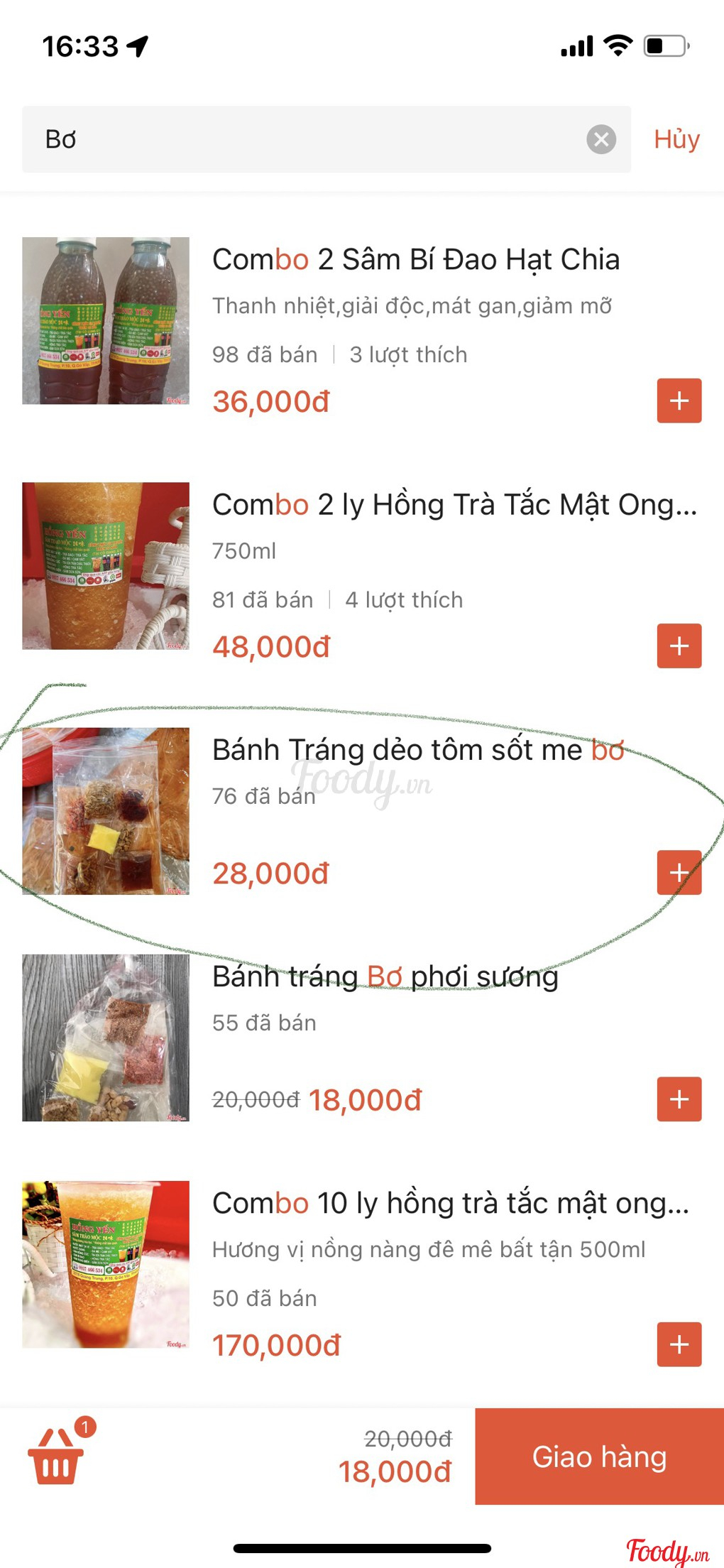Open Bánh Tráng dẻo tôm sốt me bơ
The image size is (724, 1568).
pos(417,751)
